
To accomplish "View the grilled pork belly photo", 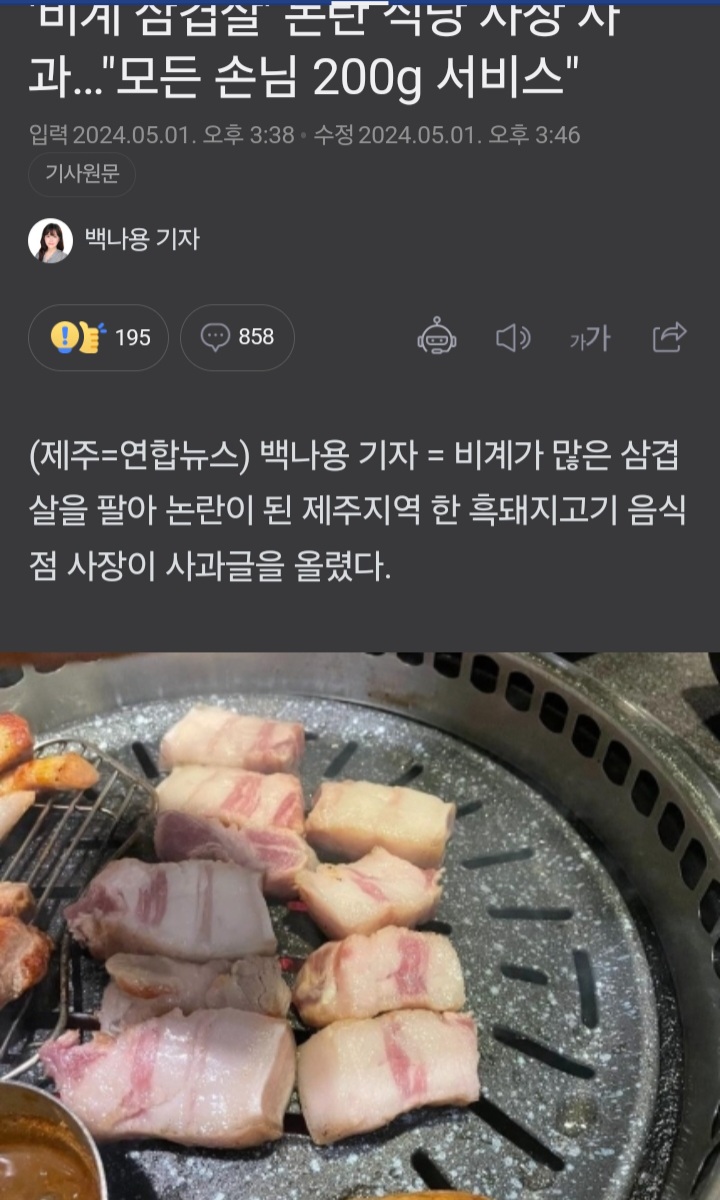I will (x=360, y=925).
